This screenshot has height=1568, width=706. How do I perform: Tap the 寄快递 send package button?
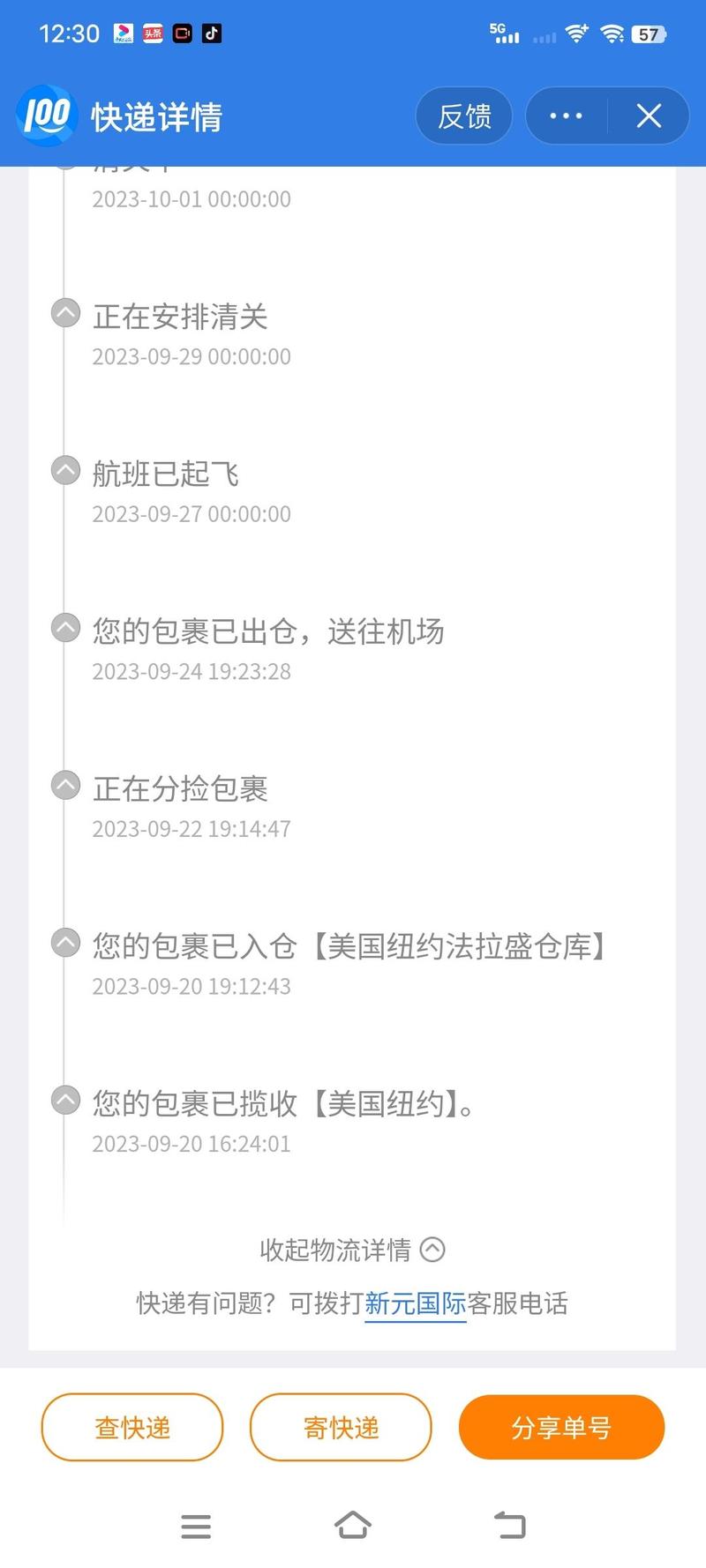point(341,1426)
